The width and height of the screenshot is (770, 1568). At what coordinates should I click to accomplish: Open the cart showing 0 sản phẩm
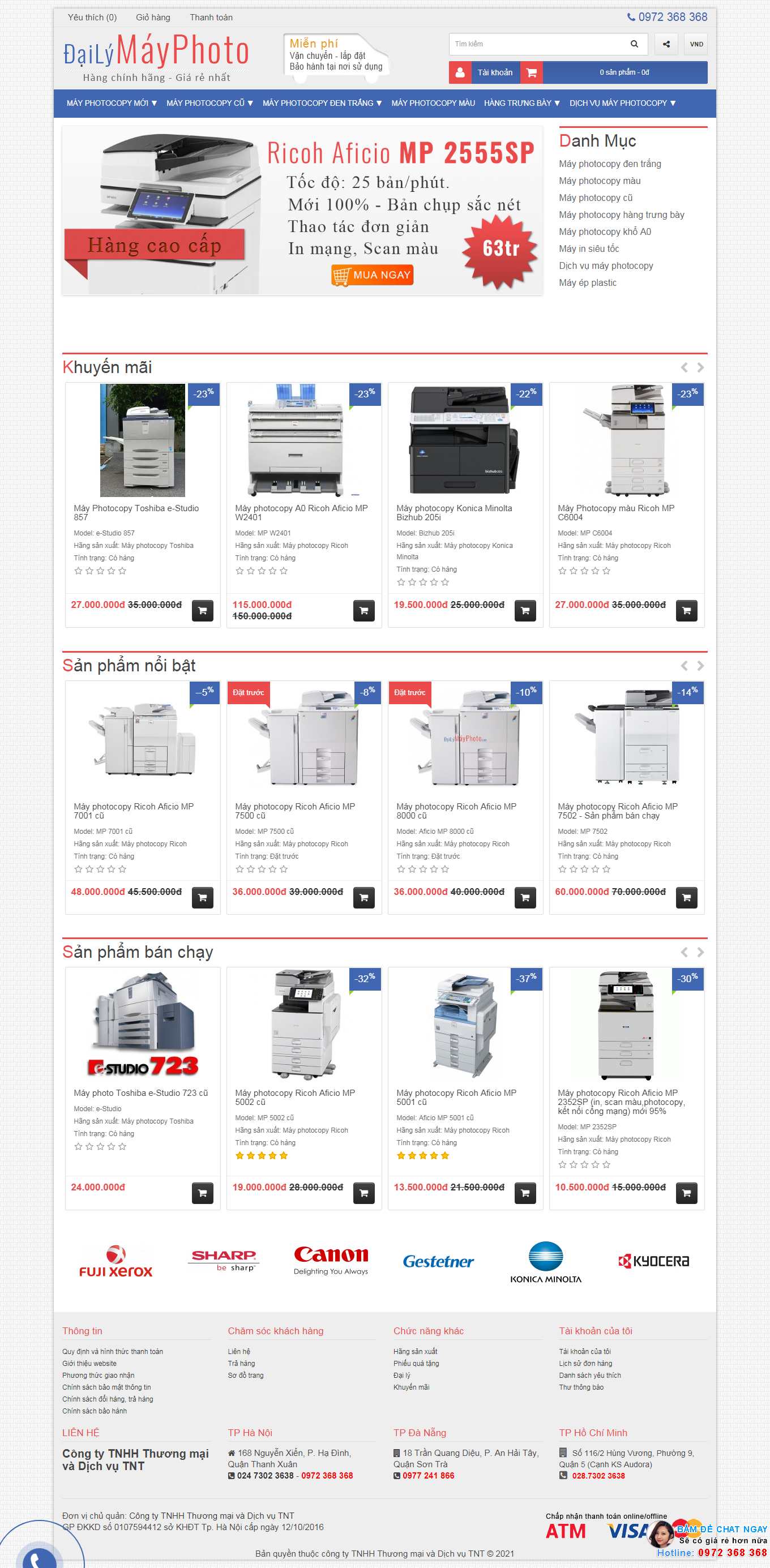(x=624, y=72)
